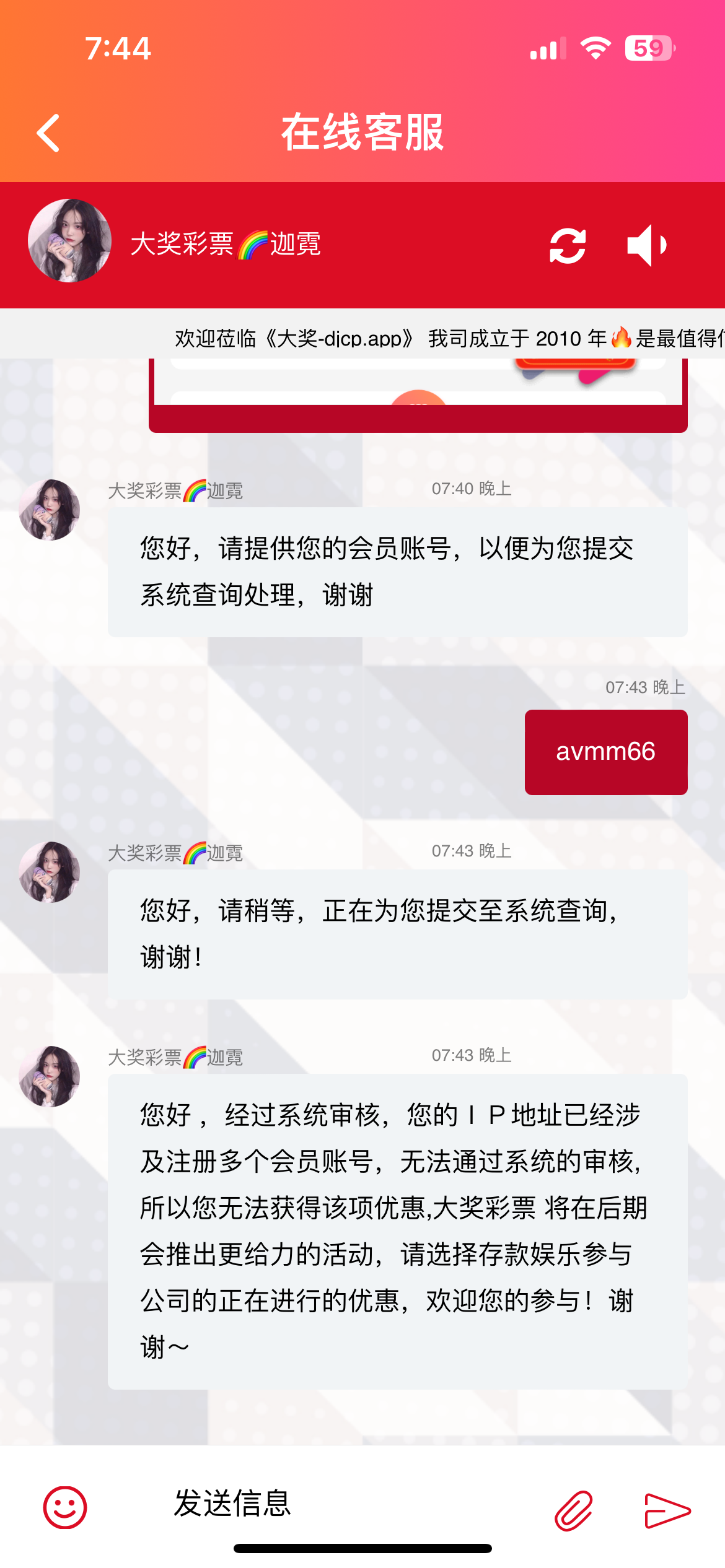The height and width of the screenshot is (1568, 725).
Task: Open the emoji picker
Action: pos(65,1507)
